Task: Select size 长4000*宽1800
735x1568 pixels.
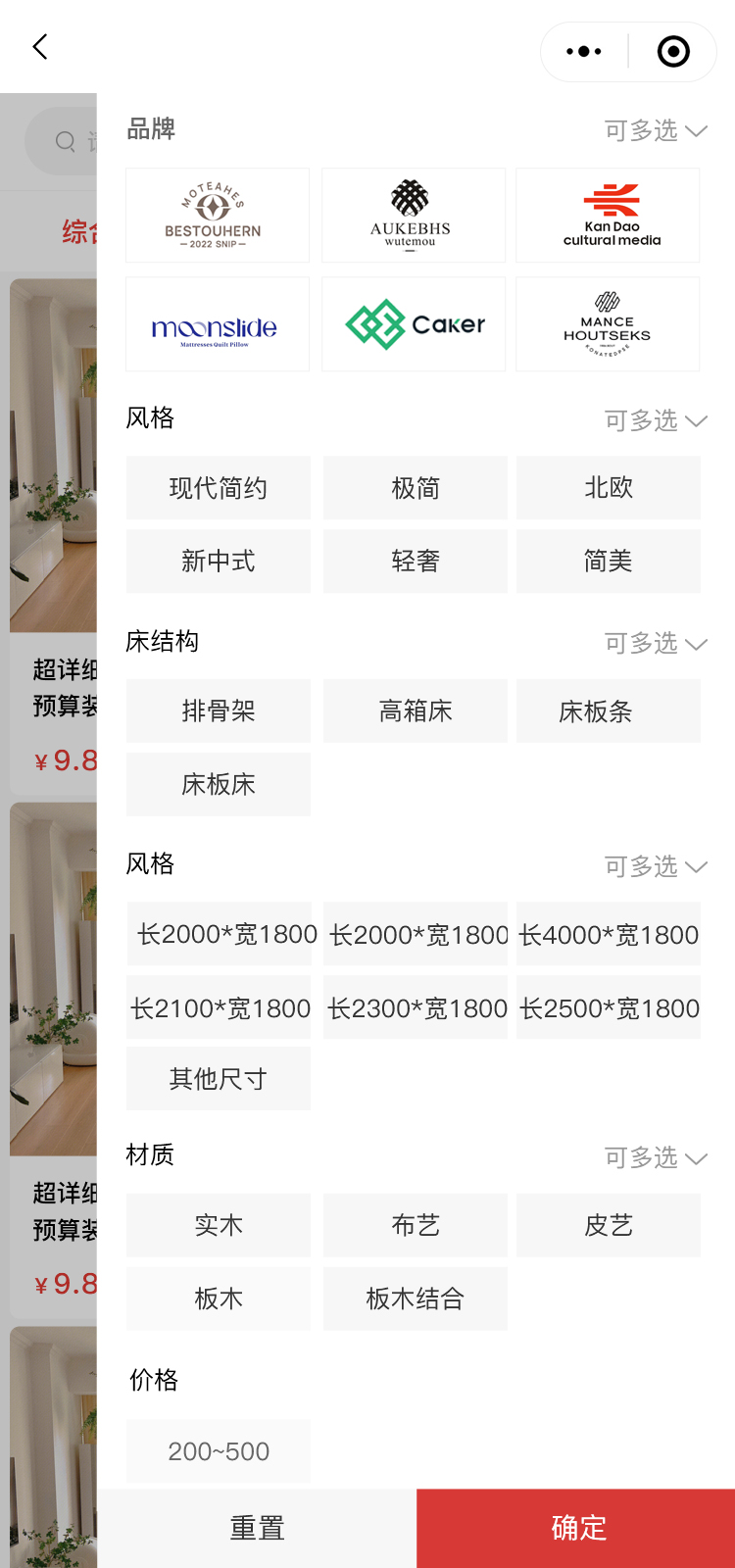Action: click(x=608, y=935)
